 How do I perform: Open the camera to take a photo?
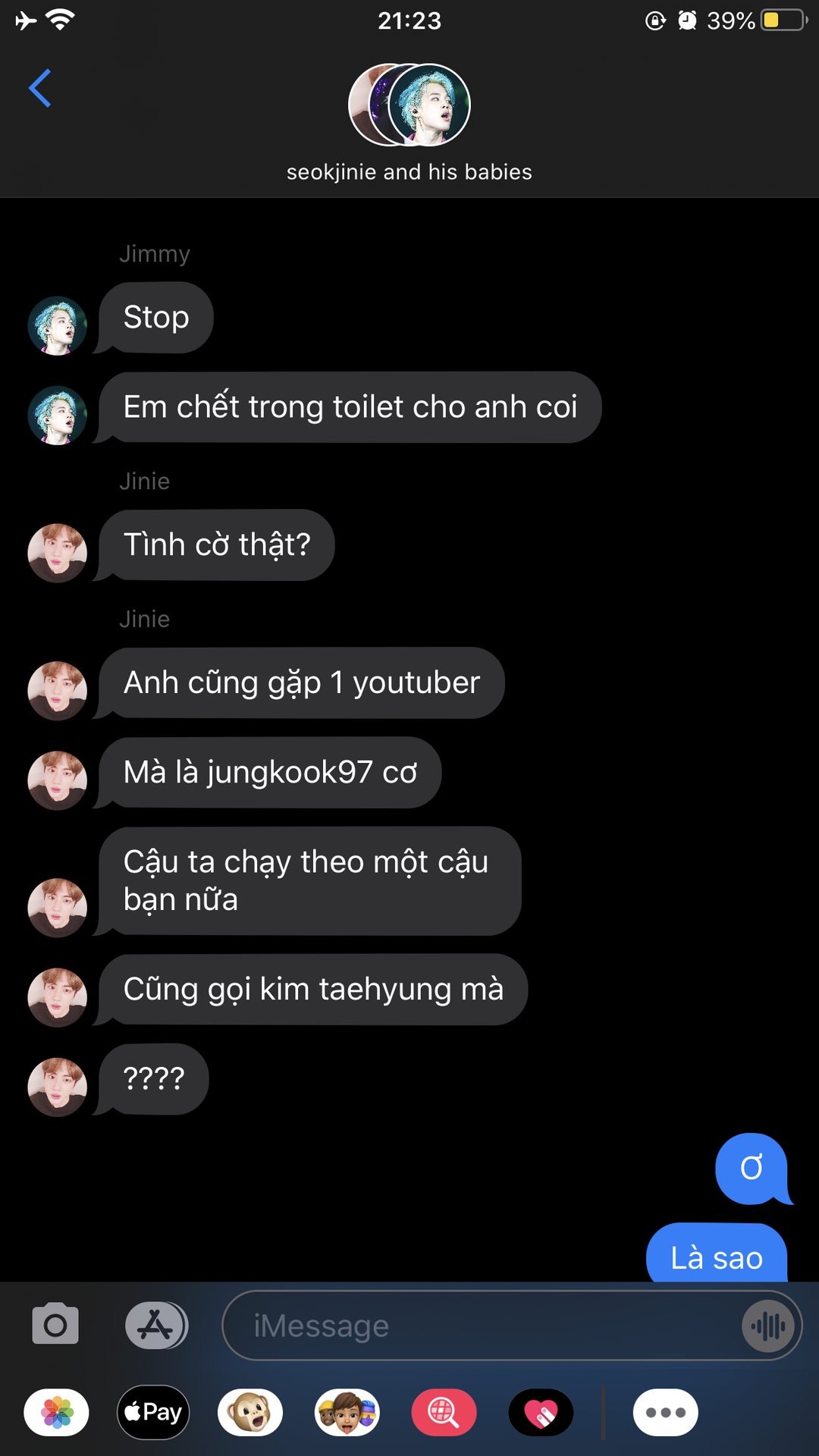pyautogui.click(x=55, y=1325)
